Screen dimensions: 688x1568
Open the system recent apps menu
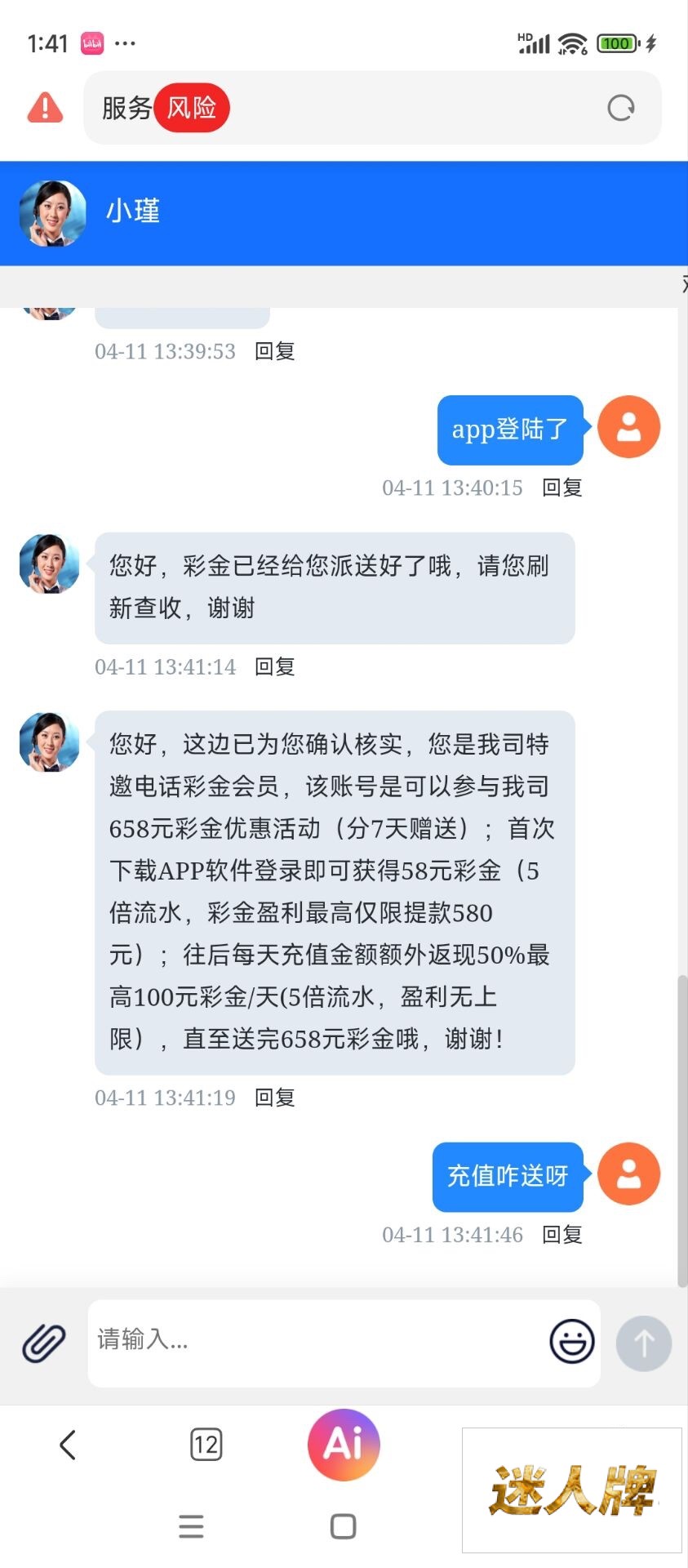(x=191, y=1526)
